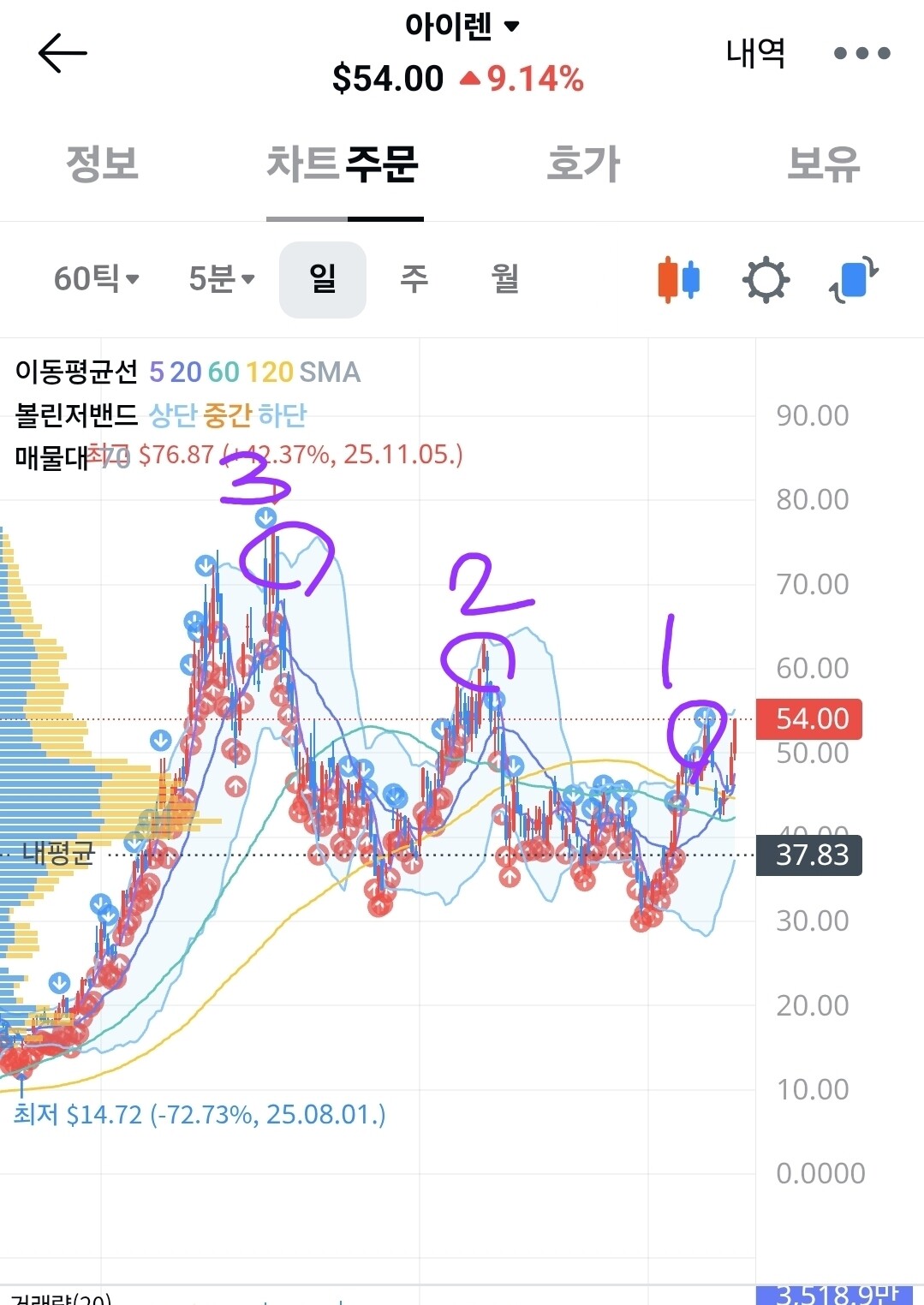Open chart settings gear

(766, 280)
